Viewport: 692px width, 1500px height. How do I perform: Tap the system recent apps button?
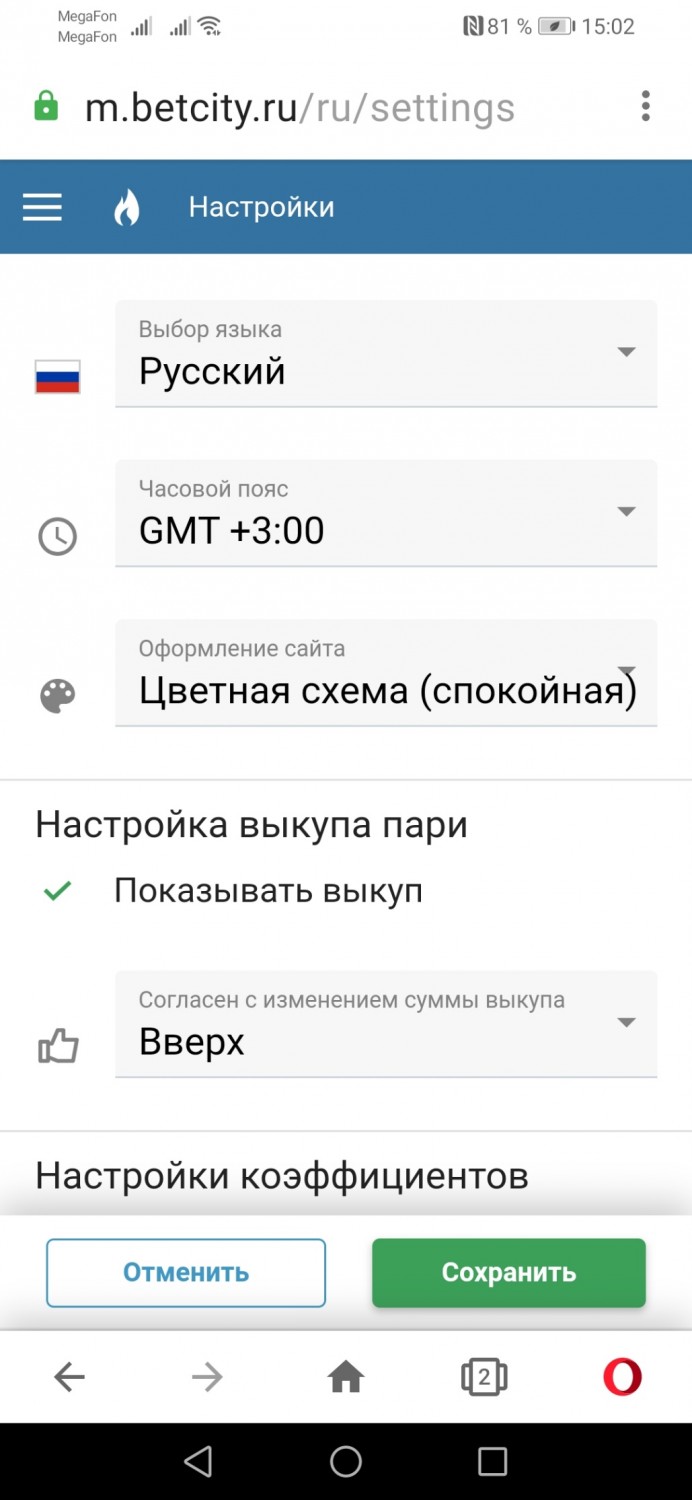coord(493,1462)
